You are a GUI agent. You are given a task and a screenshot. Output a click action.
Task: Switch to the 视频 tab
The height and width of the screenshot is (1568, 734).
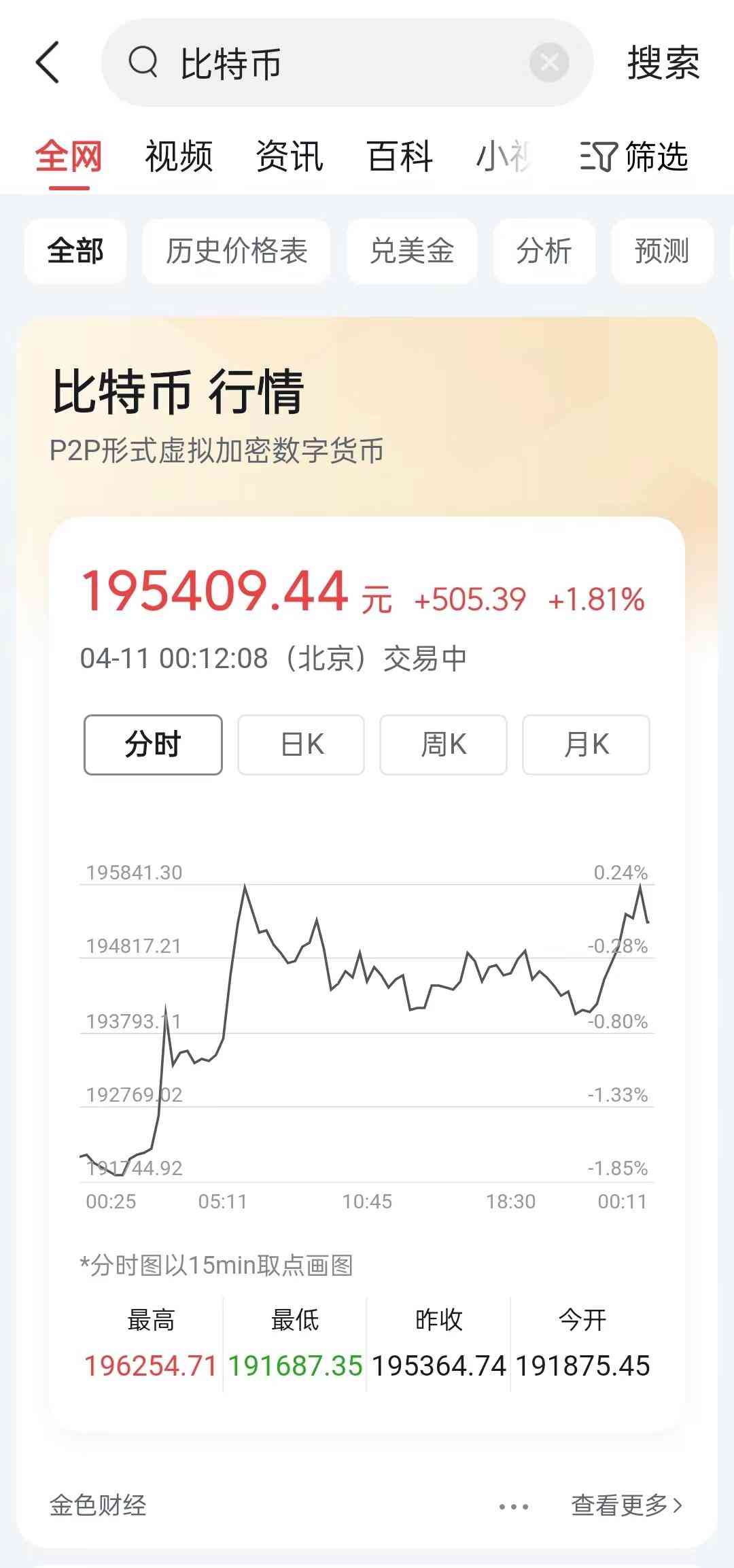point(179,156)
